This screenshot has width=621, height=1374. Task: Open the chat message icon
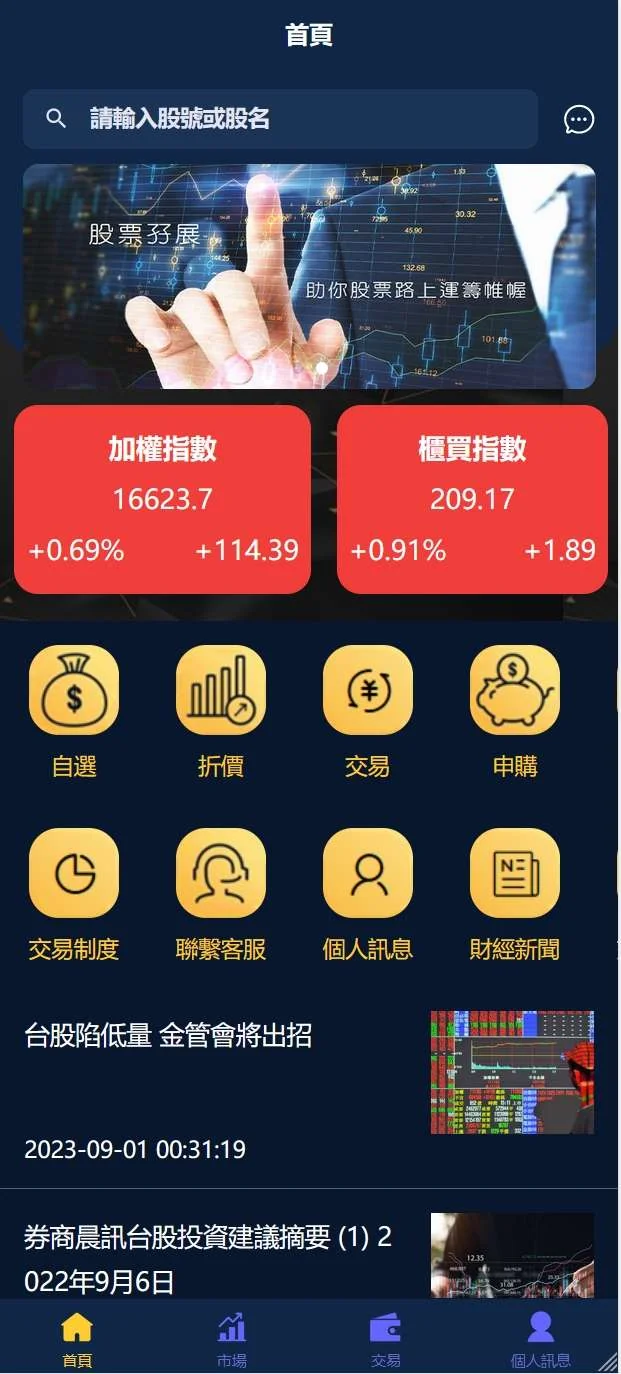pos(579,120)
